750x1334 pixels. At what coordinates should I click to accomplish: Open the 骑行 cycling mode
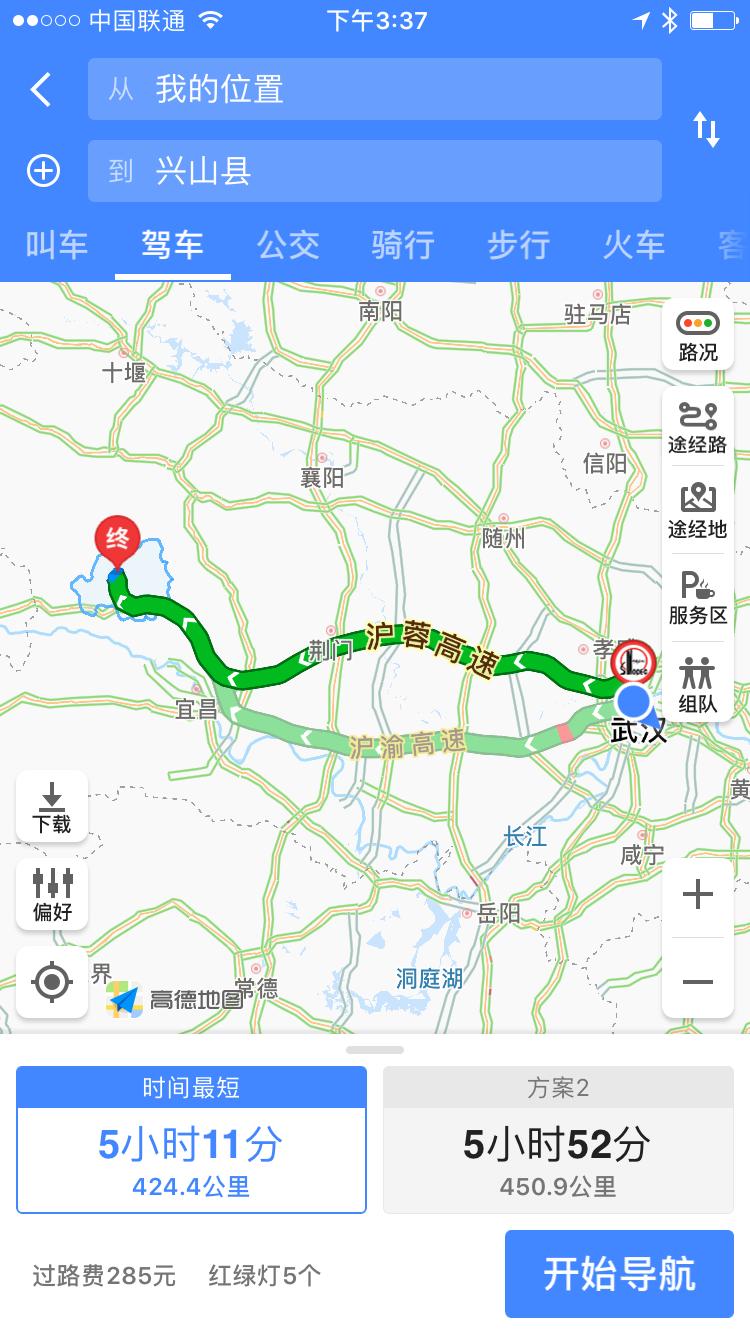tap(401, 245)
